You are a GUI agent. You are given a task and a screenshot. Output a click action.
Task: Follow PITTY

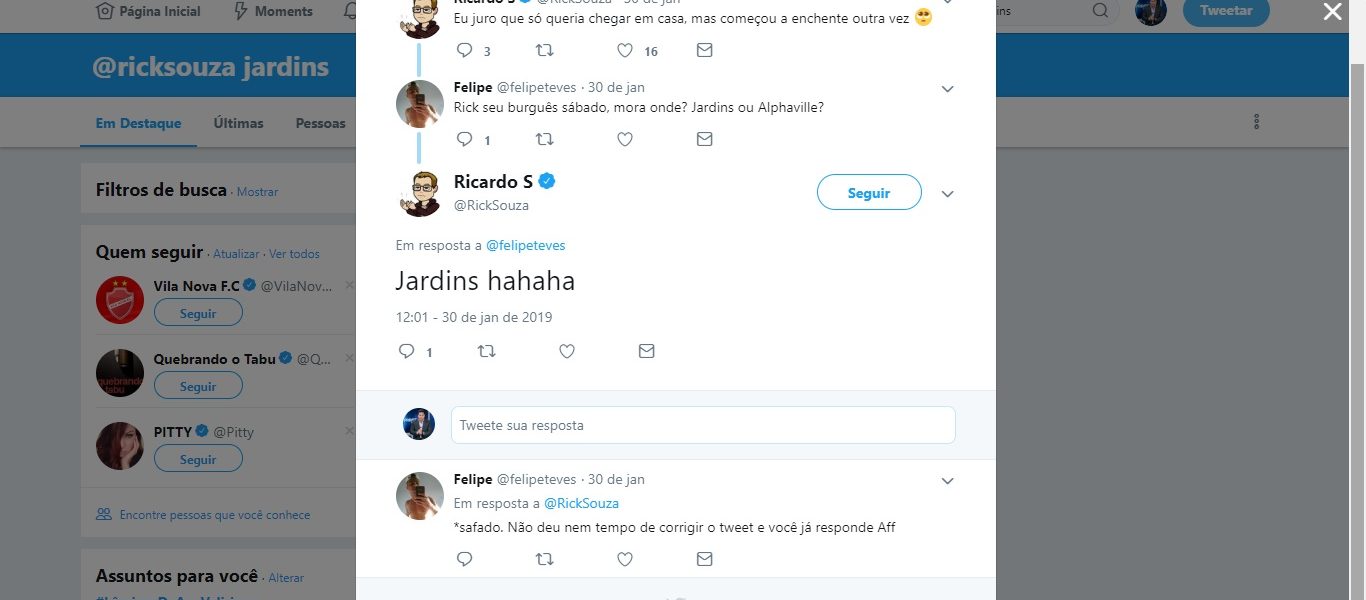click(x=198, y=459)
